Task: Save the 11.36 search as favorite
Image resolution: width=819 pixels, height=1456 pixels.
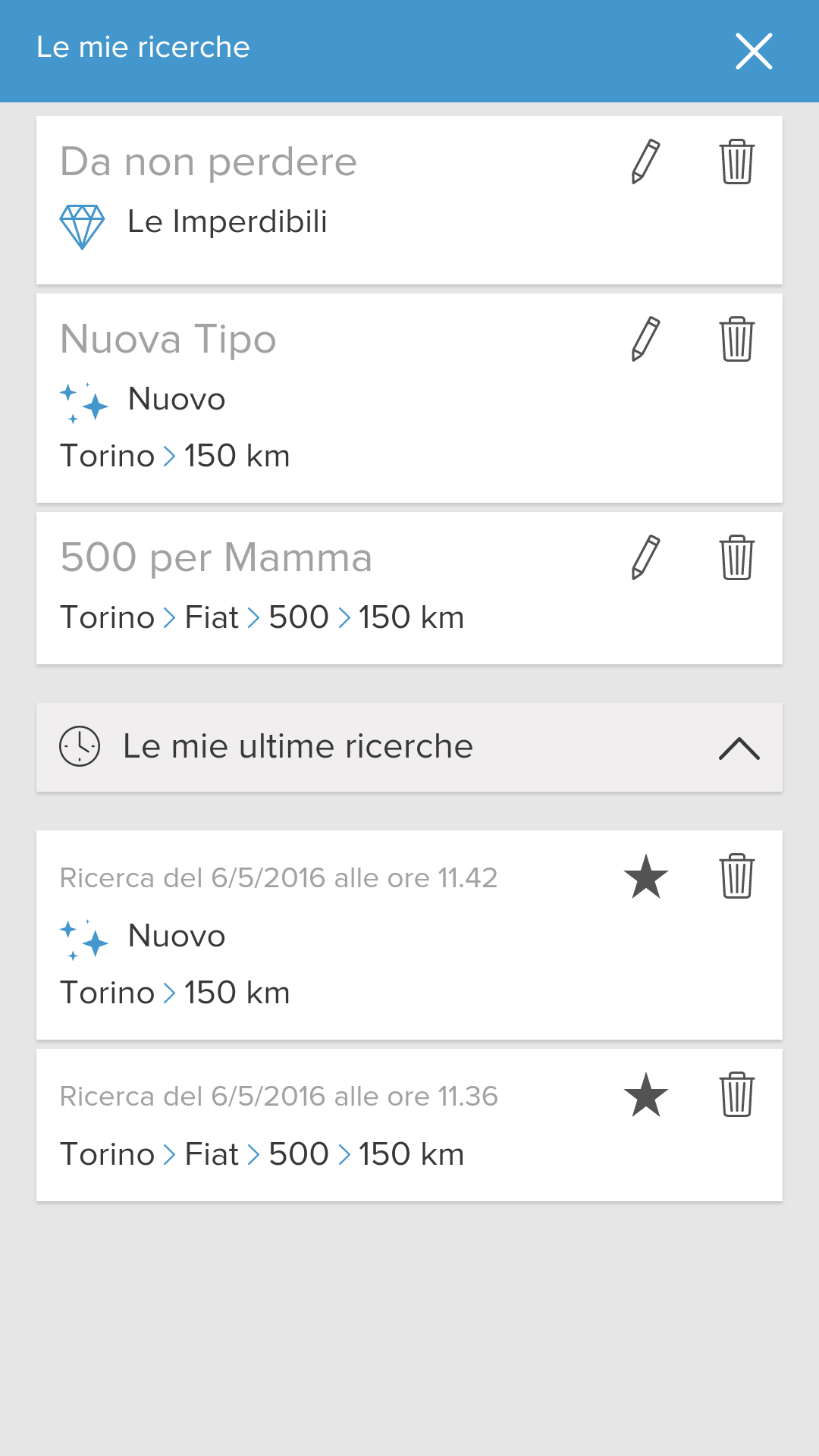Action: click(645, 1095)
